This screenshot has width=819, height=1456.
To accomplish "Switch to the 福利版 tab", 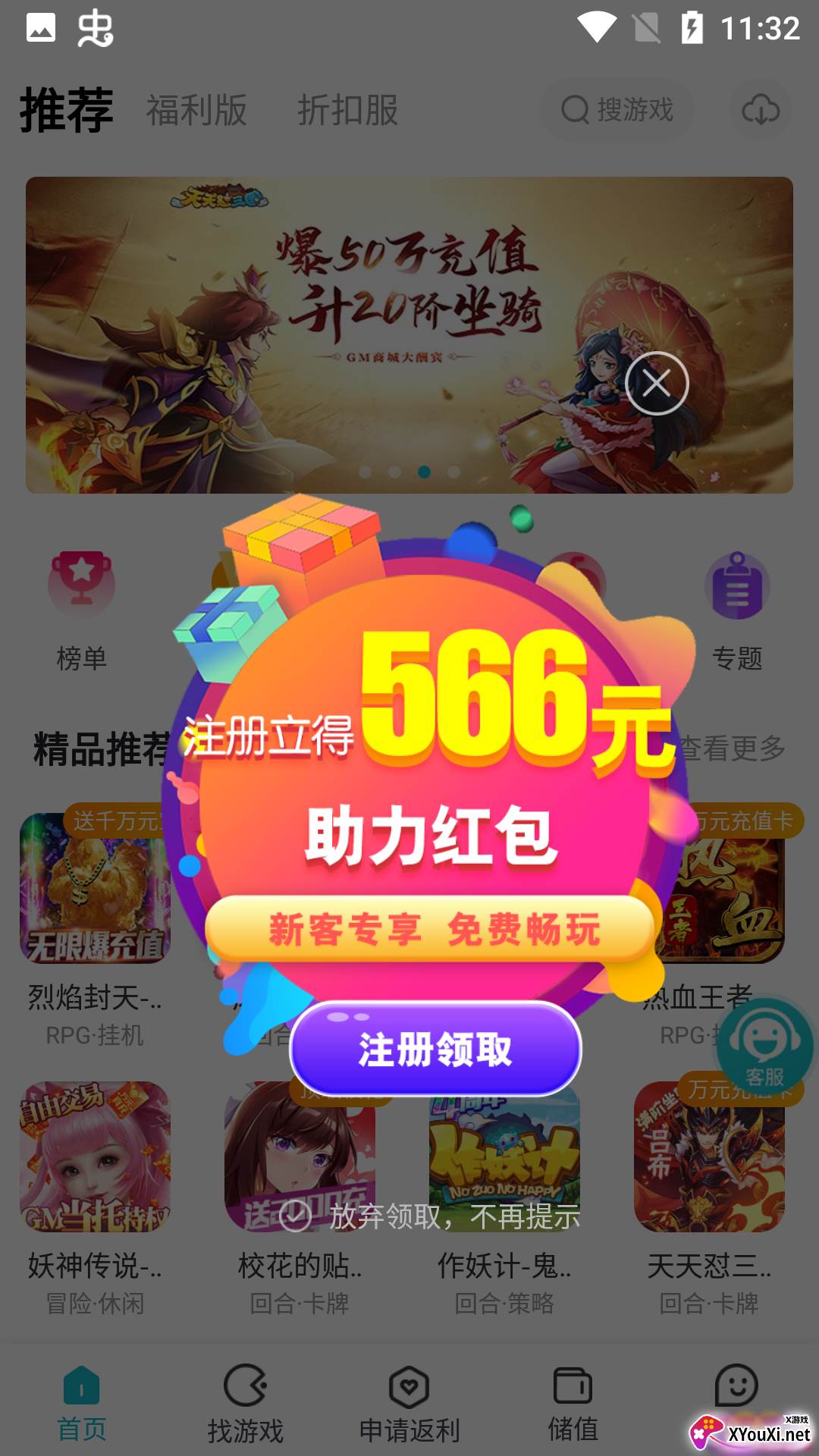I will point(196,111).
